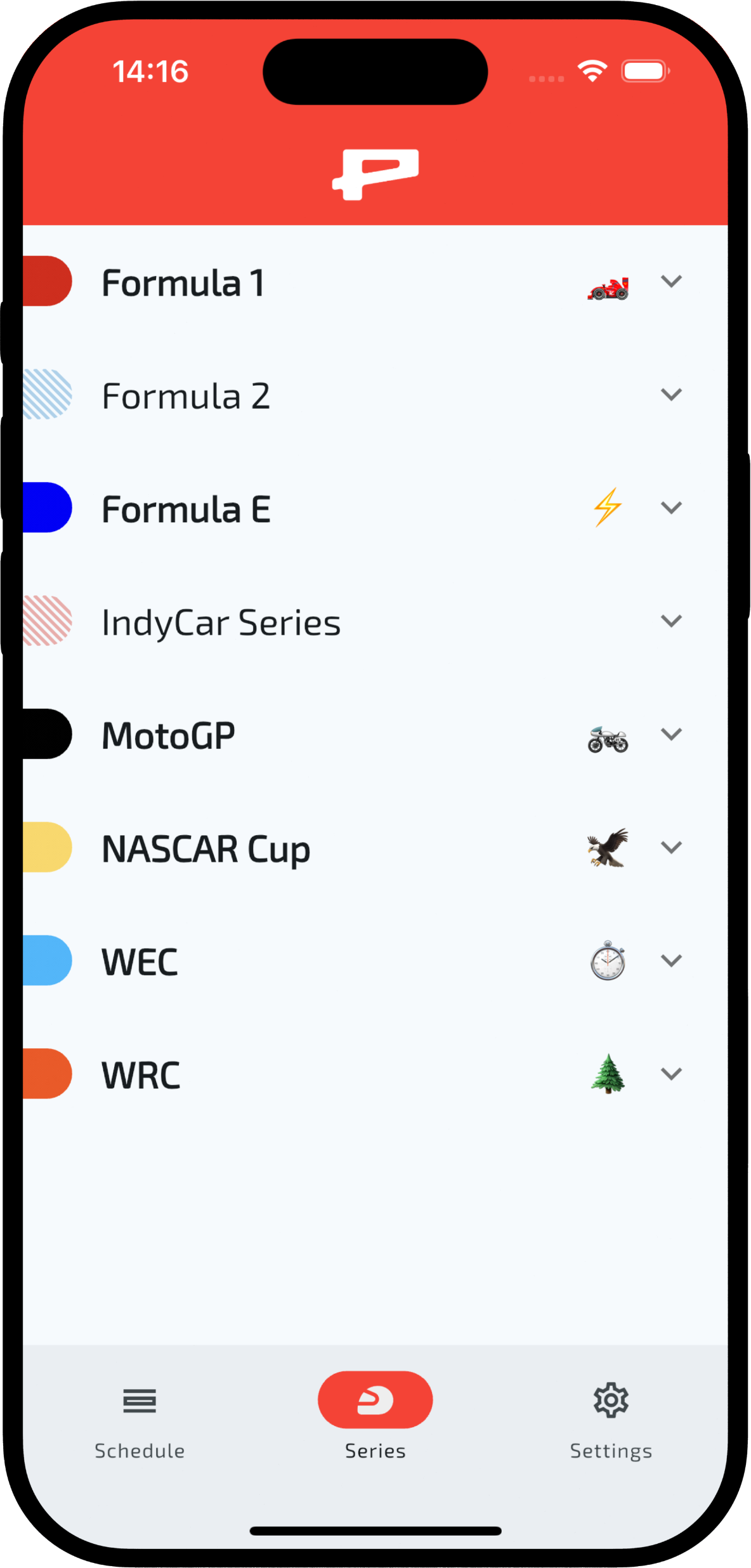
Task: Enable the striped Formula 2 color pill
Action: coord(48,395)
